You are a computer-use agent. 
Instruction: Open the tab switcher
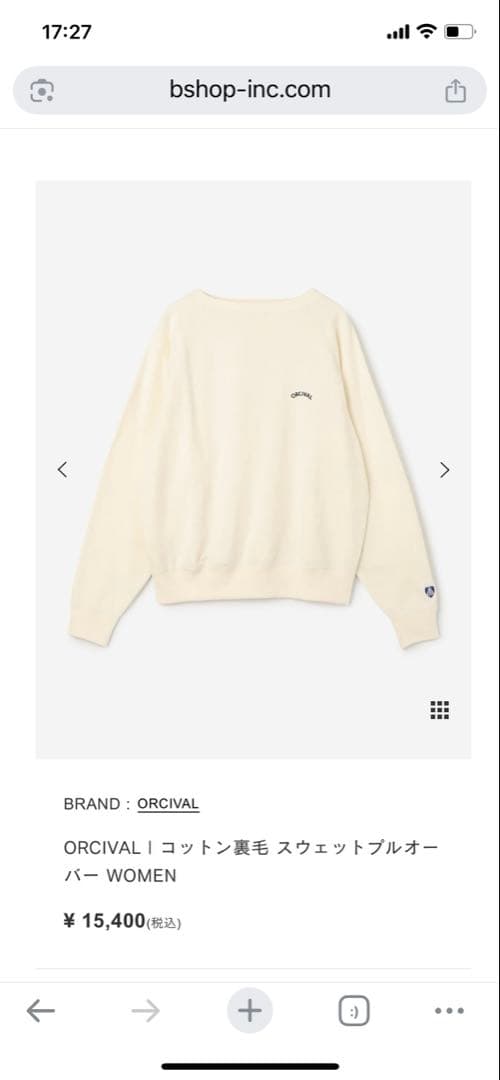[353, 1011]
